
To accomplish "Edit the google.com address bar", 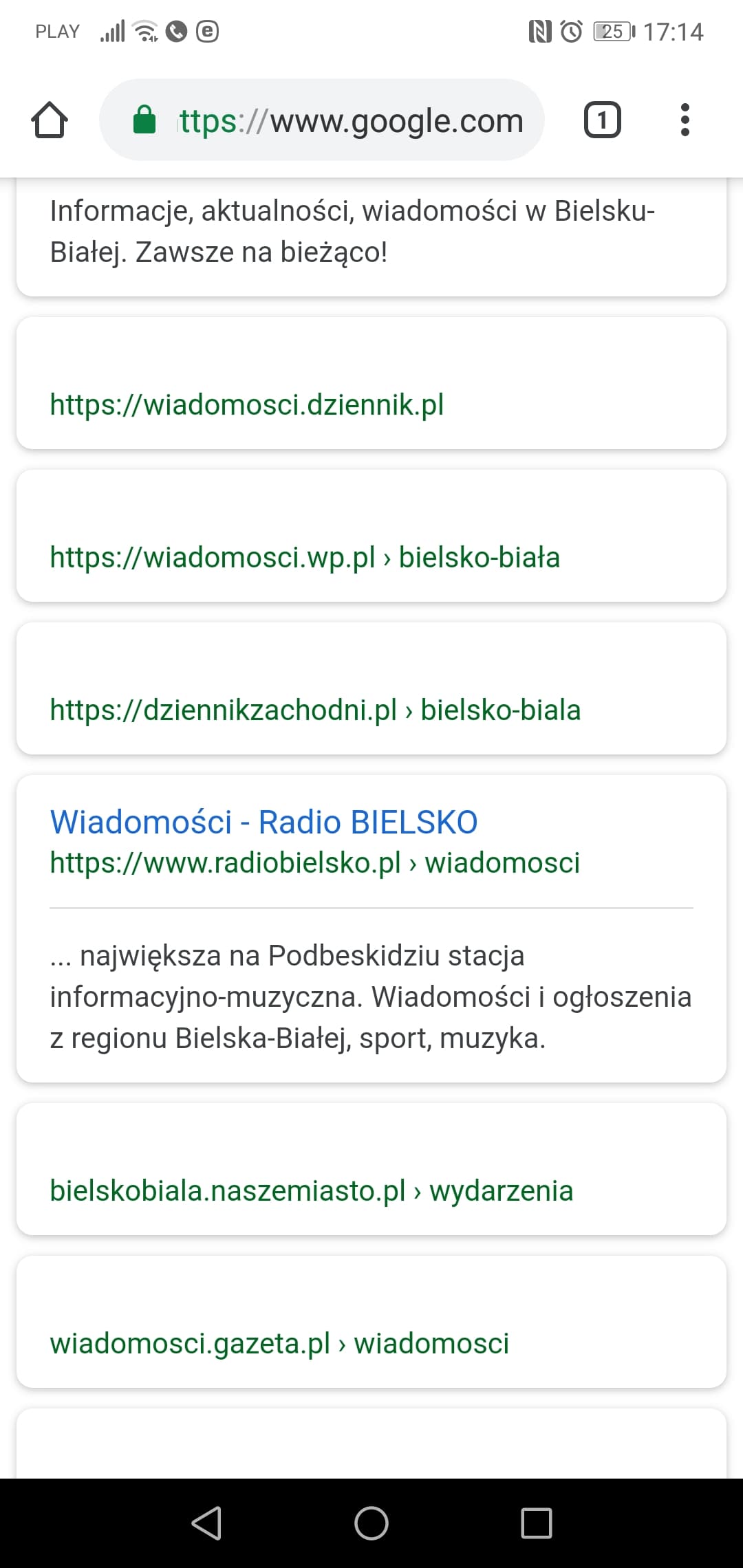I will [322, 120].
